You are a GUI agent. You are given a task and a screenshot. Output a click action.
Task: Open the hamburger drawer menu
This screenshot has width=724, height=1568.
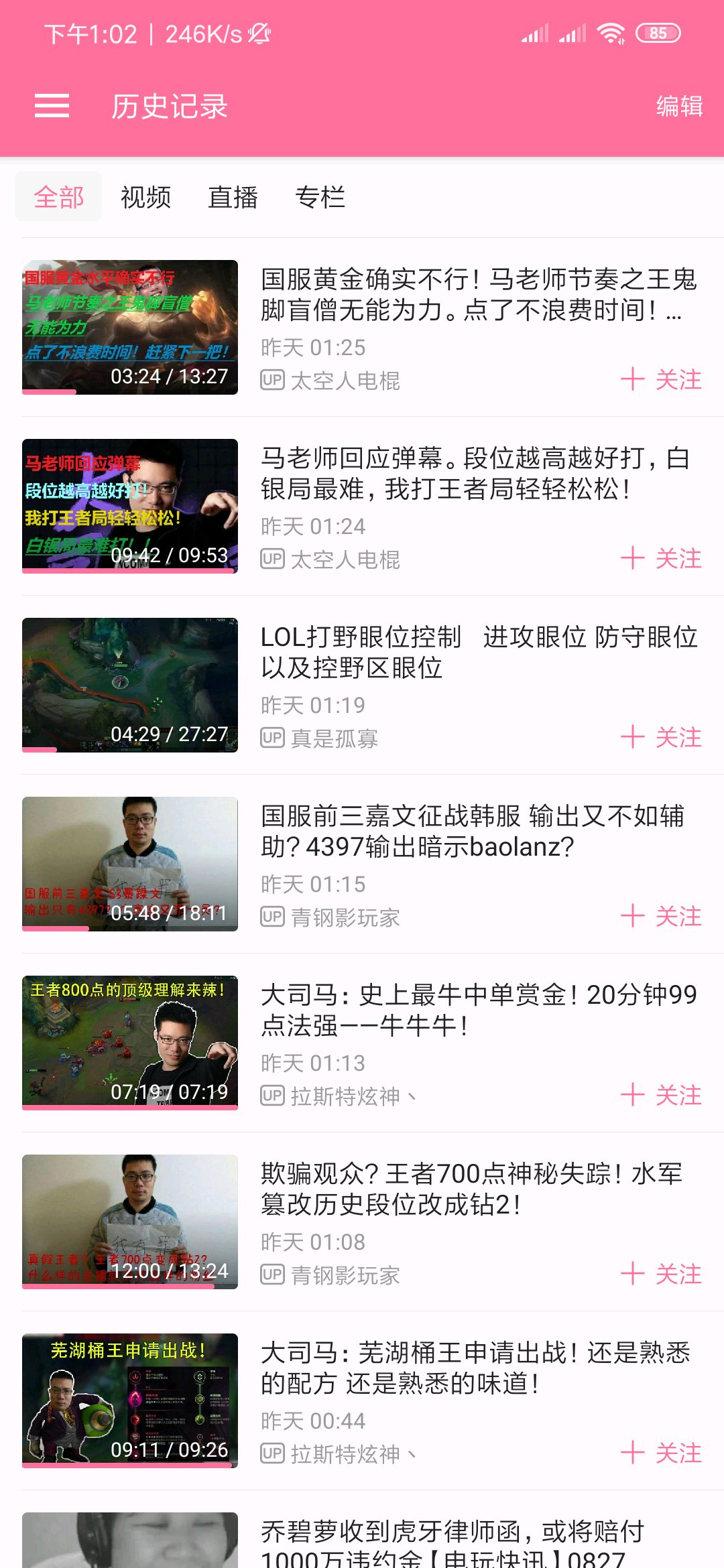click(x=52, y=106)
